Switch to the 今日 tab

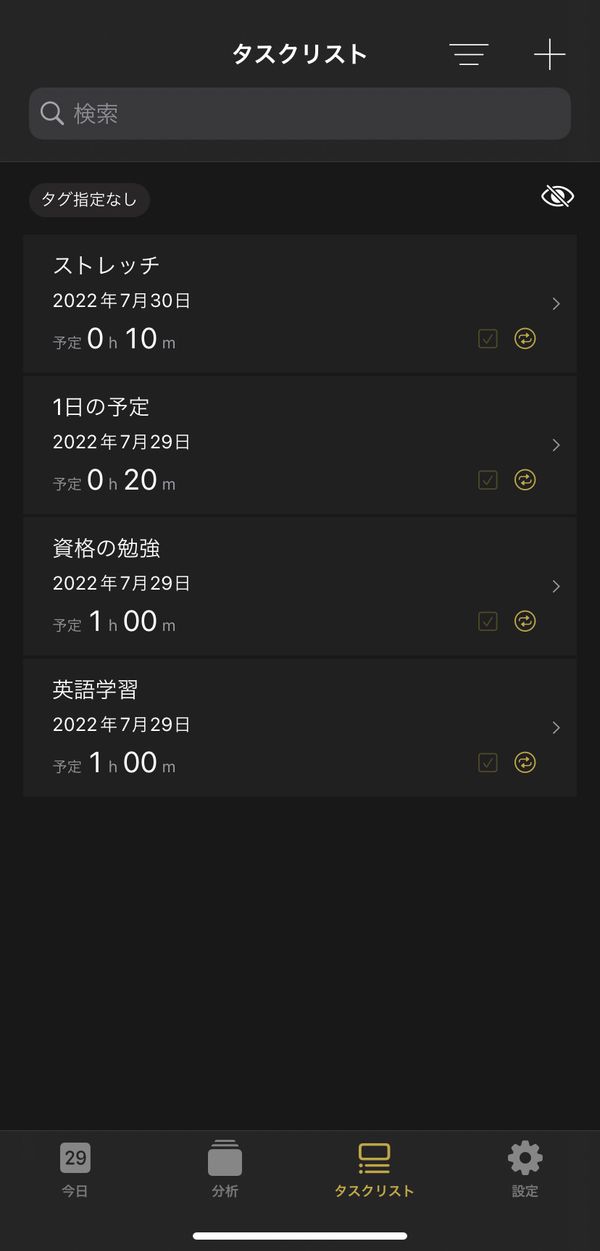[75, 1170]
